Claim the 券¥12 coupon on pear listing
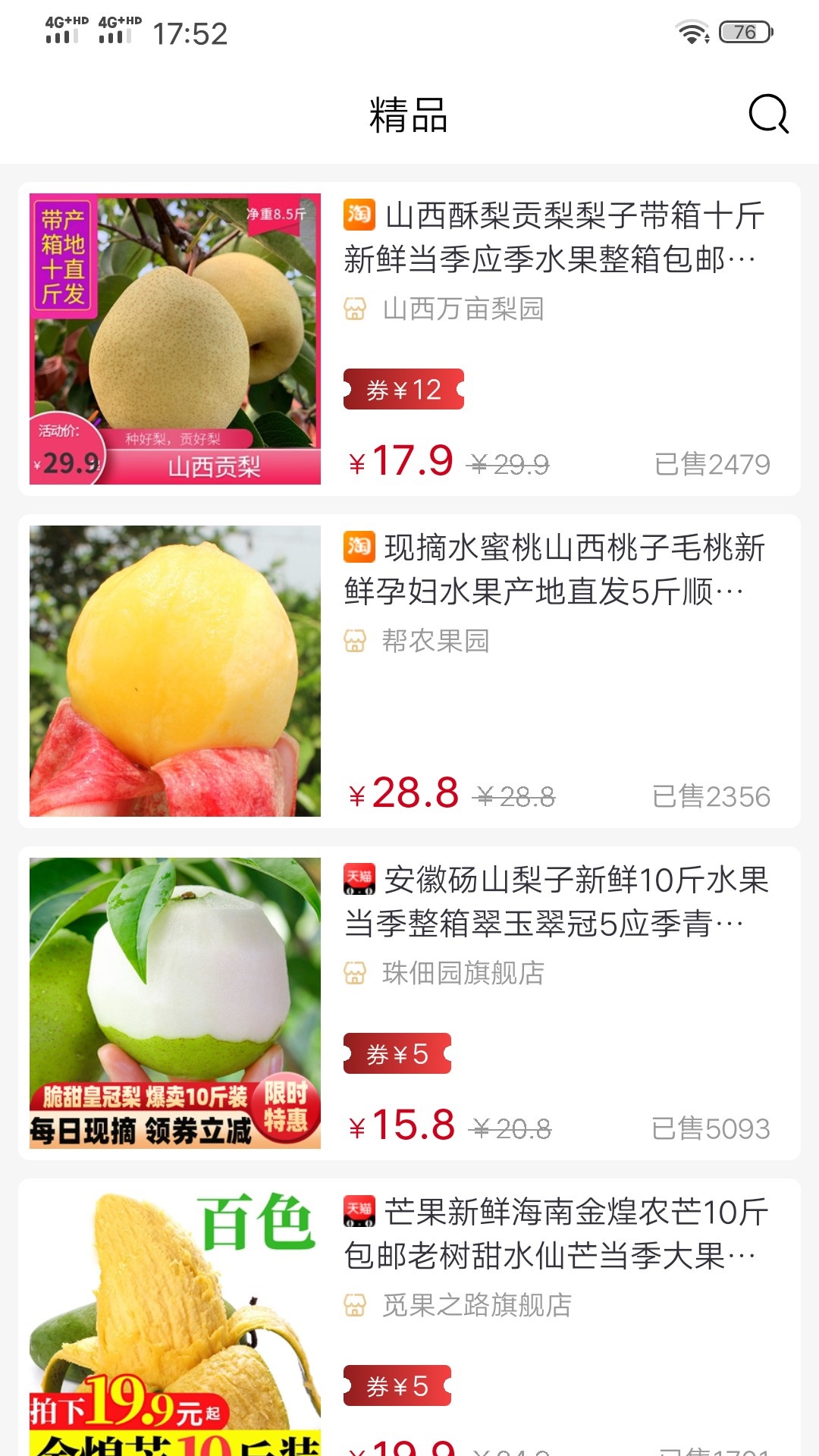This screenshot has height=1456, width=819. tap(403, 390)
